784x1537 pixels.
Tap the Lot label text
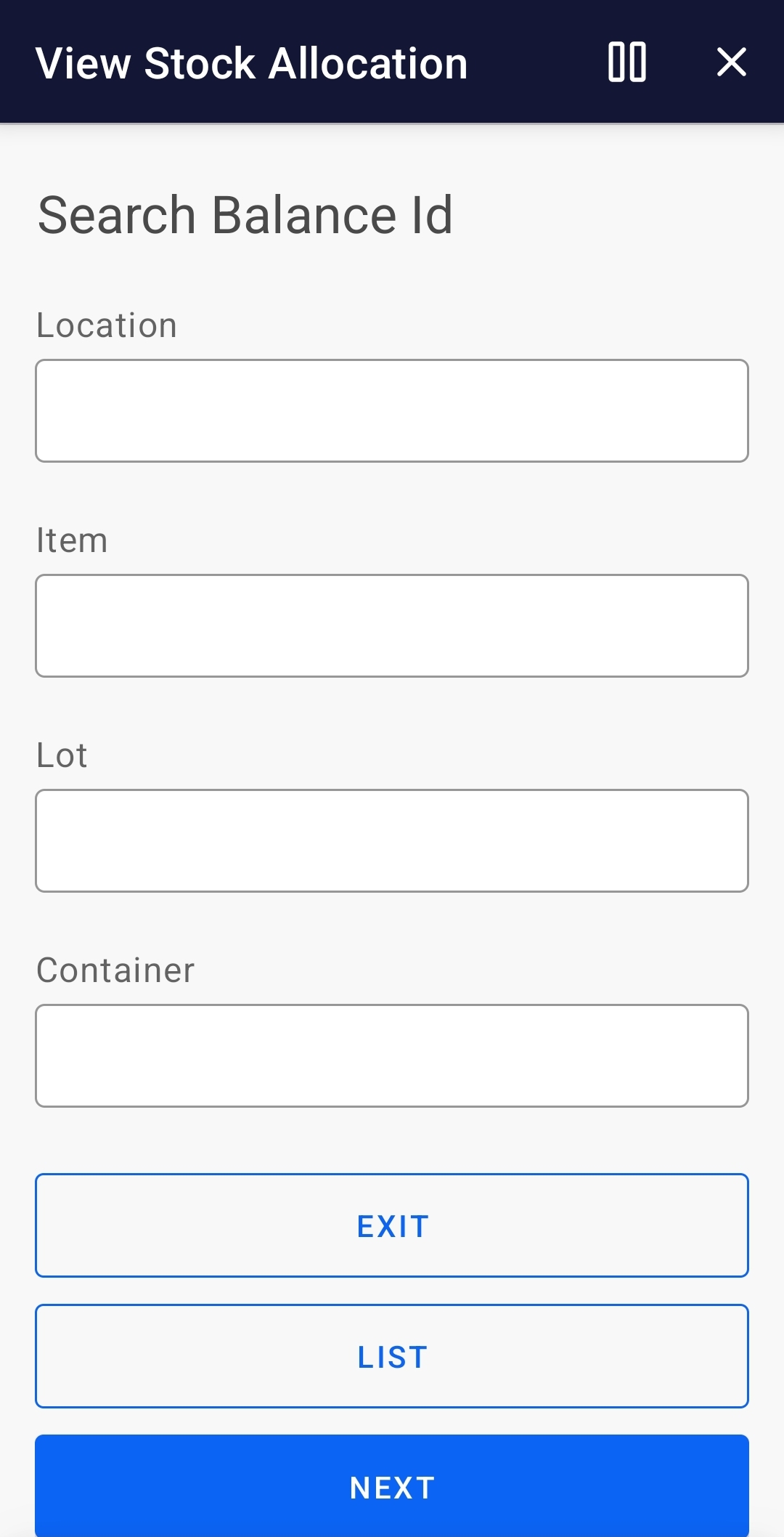point(62,755)
